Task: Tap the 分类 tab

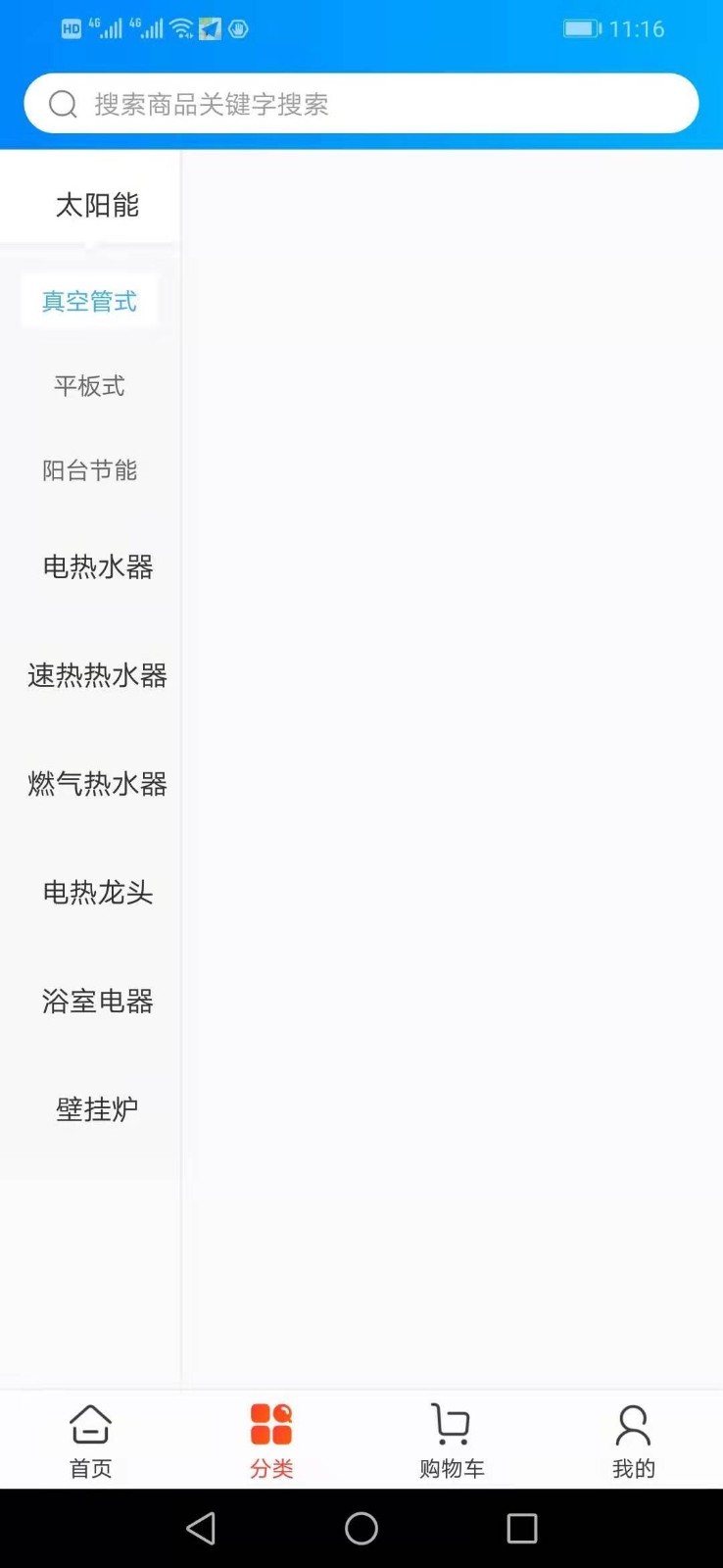Action: (x=271, y=1441)
